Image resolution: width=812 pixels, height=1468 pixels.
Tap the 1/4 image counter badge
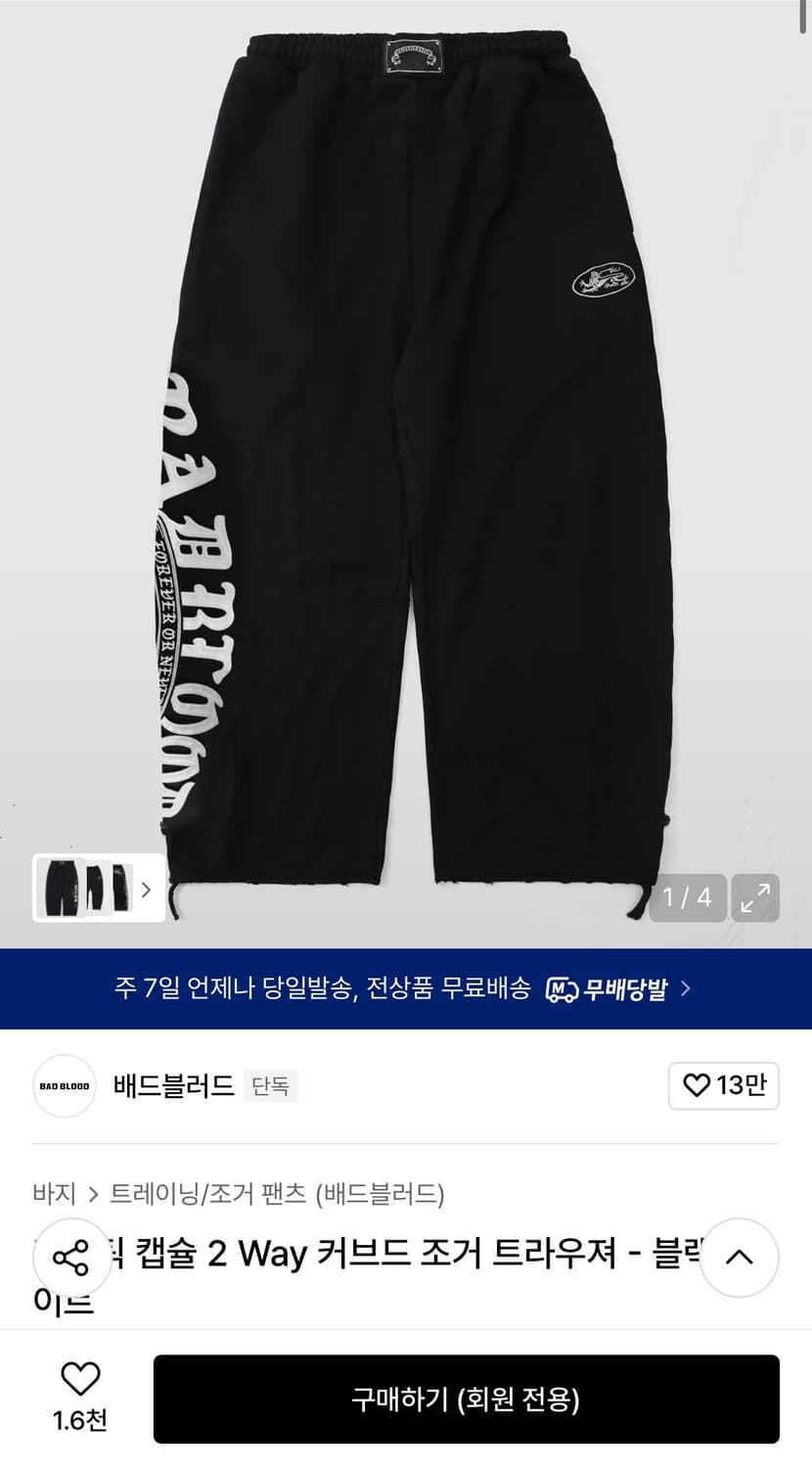click(x=688, y=895)
